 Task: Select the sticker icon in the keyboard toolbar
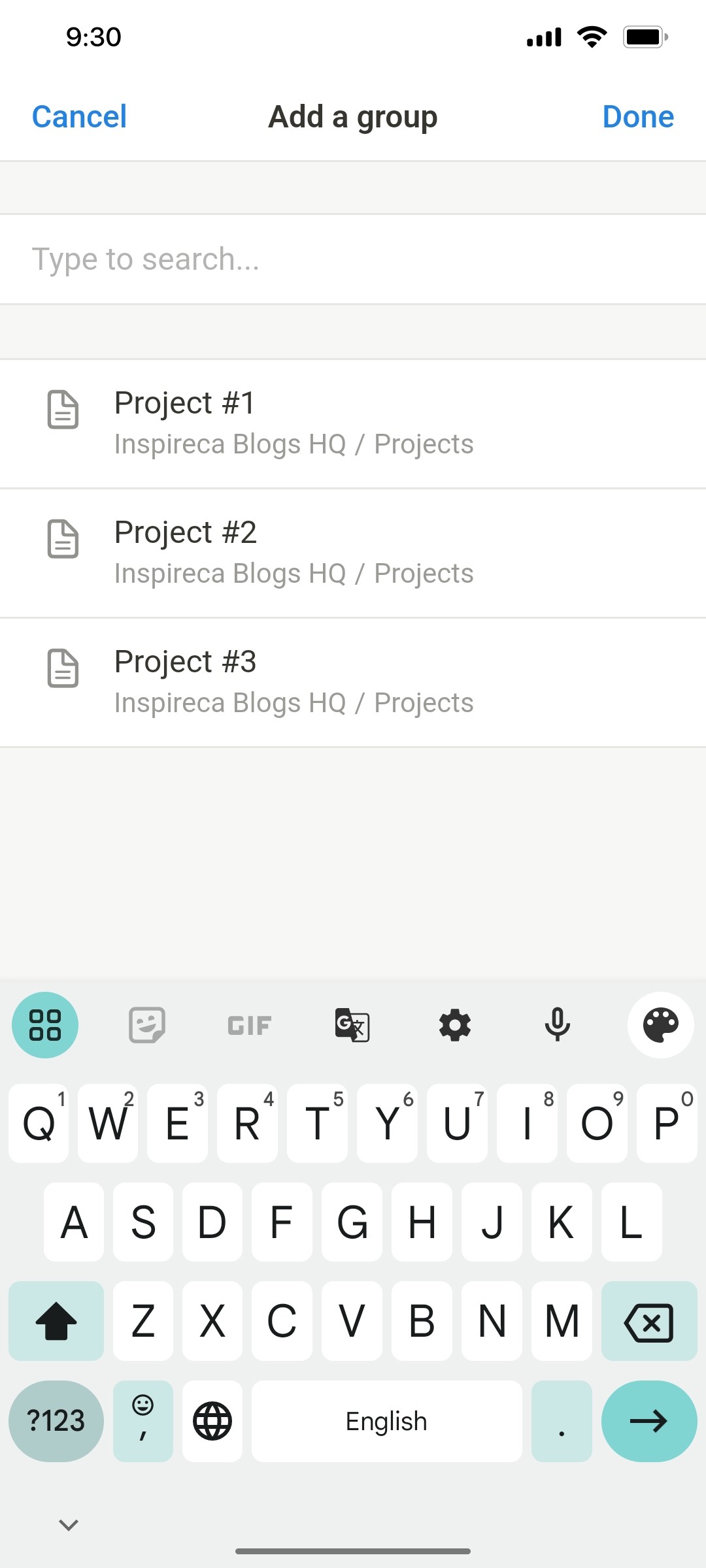click(x=146, y=1024)
